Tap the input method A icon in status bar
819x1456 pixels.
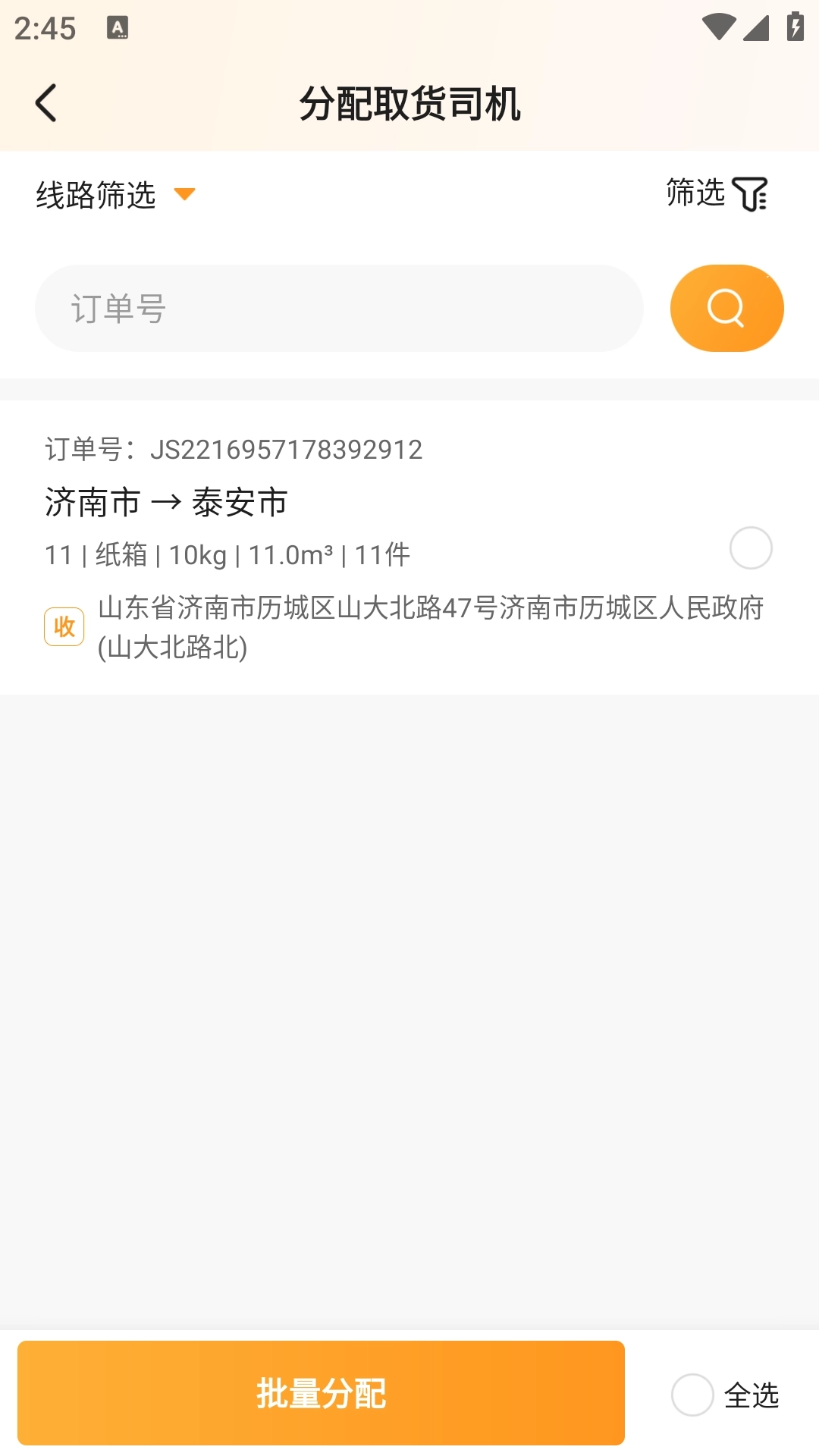pyautogui.click(x=118, y=28)
